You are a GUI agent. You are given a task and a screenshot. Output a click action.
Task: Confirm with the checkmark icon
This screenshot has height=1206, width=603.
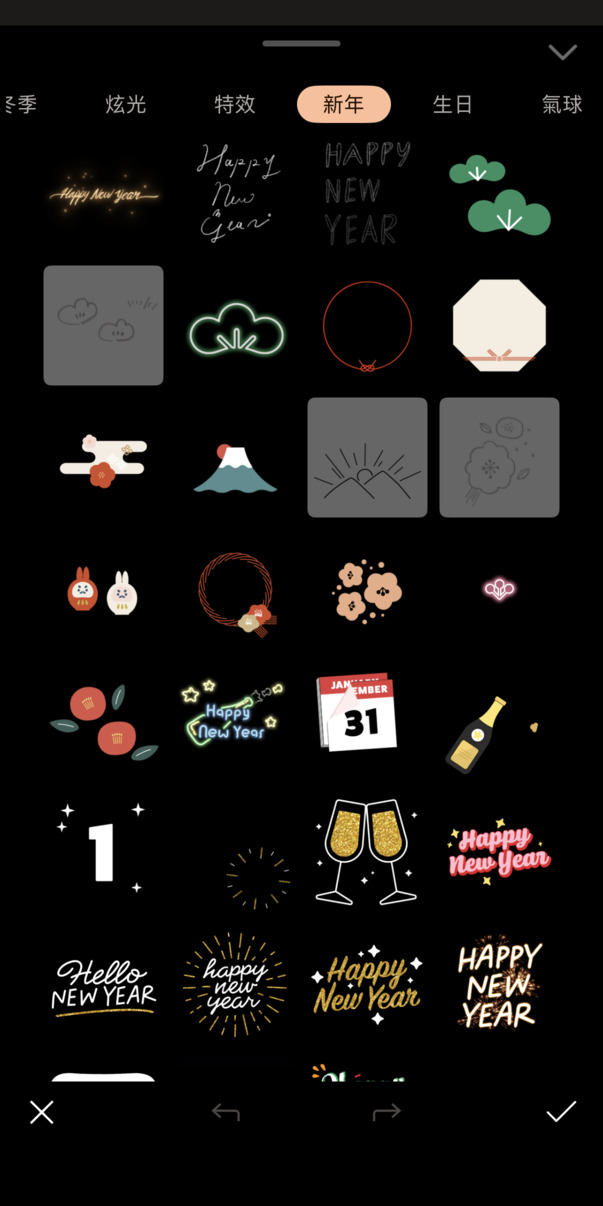(561, 1112)
